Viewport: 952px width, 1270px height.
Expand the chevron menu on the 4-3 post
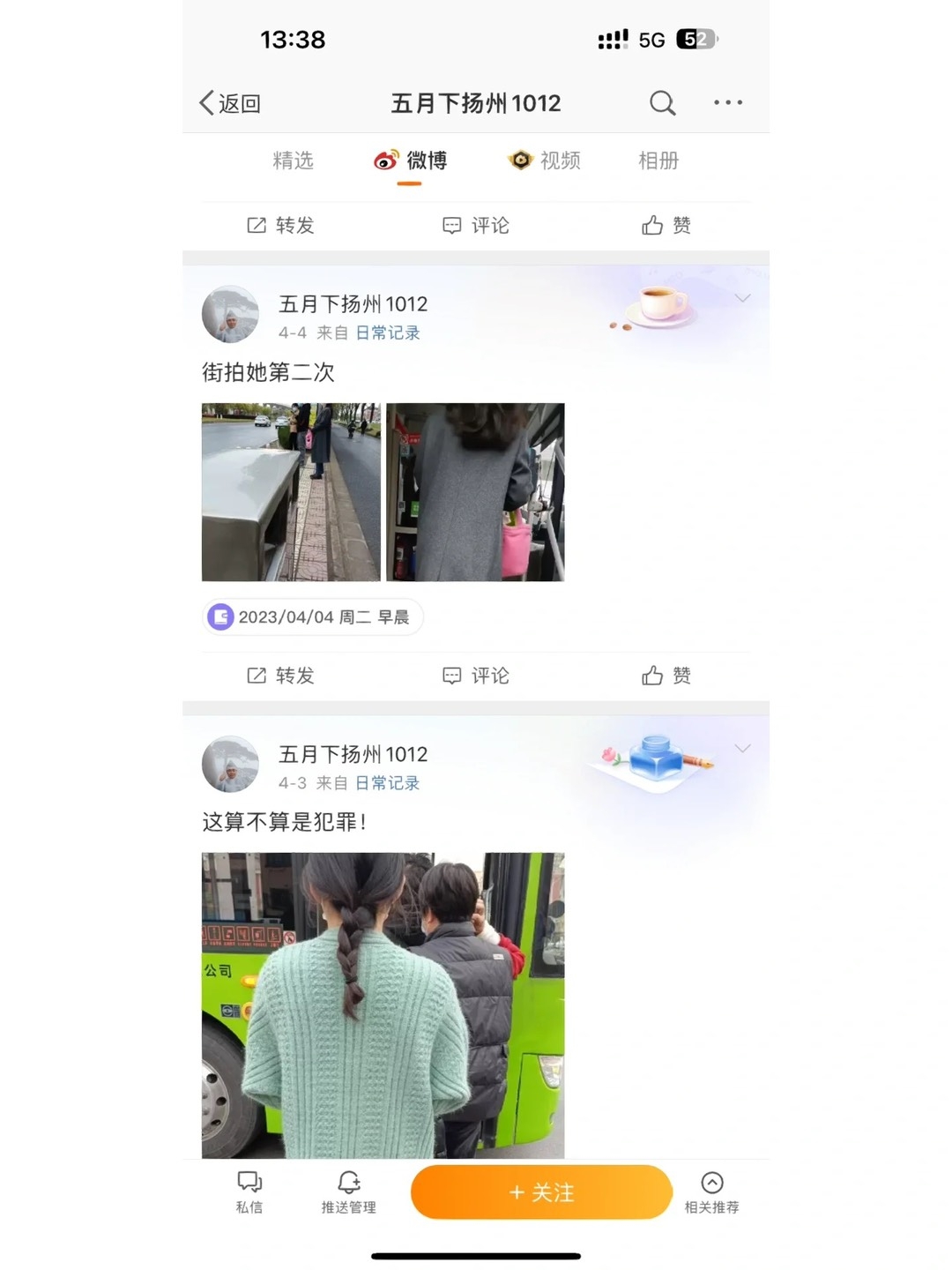[742, 748]
